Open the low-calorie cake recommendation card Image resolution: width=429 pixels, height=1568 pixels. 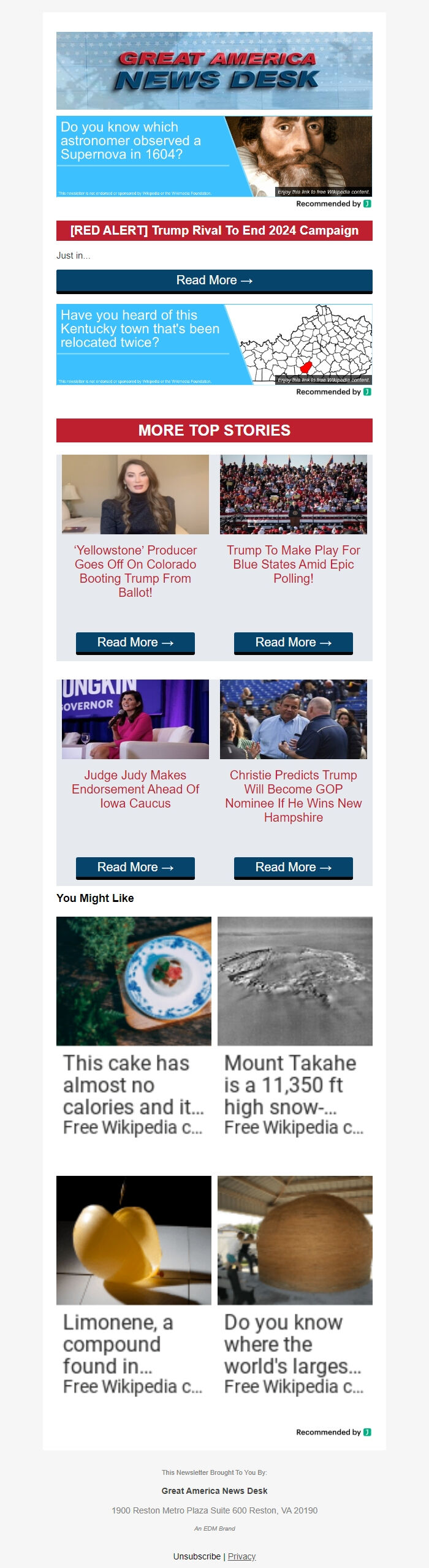tap(134, 1027)
